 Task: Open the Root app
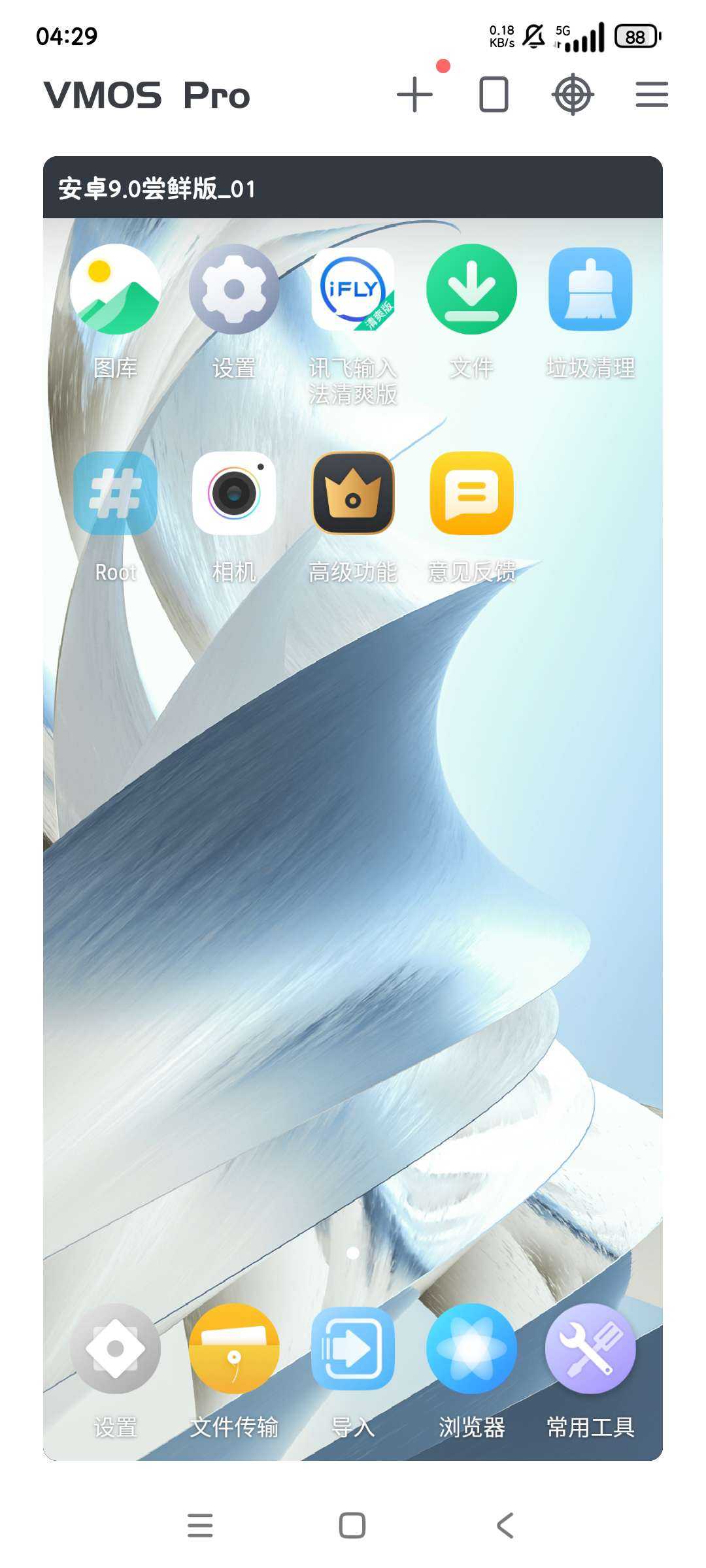click(x=115, y=494)
